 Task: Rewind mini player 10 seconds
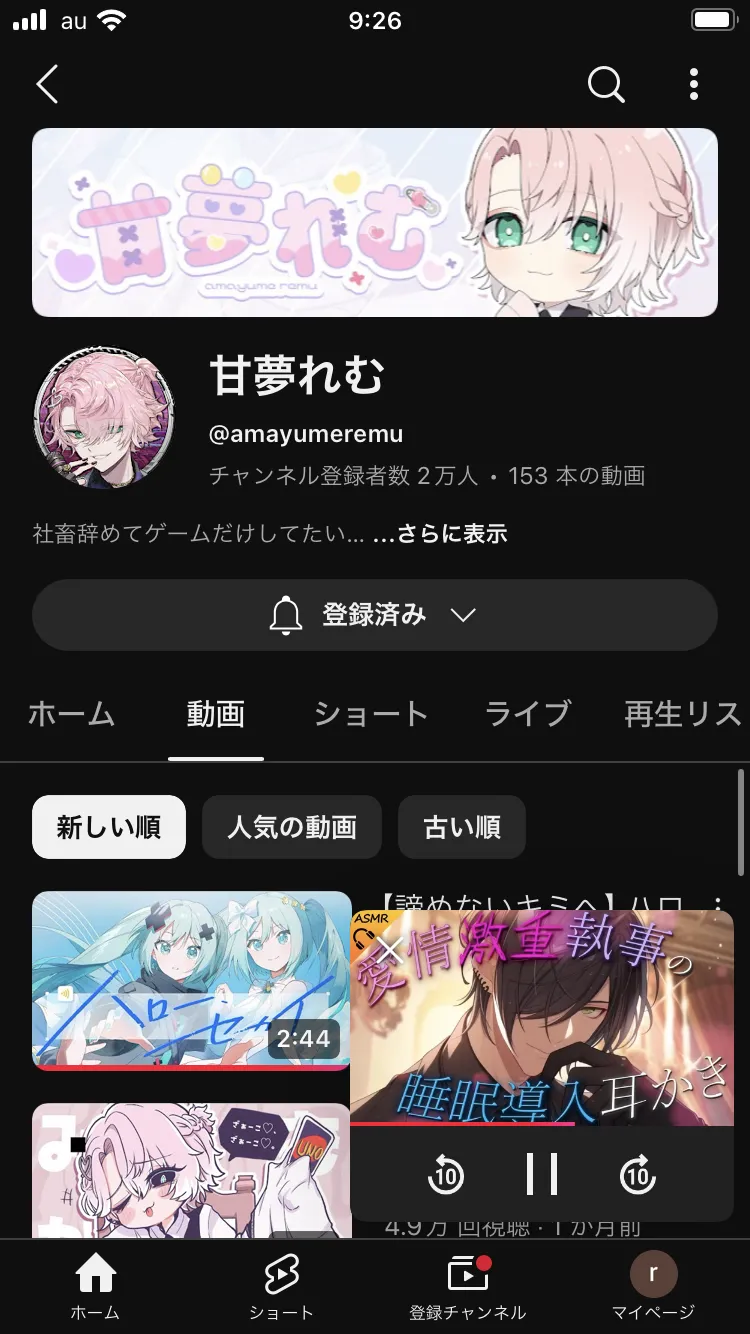[446, 1174]
